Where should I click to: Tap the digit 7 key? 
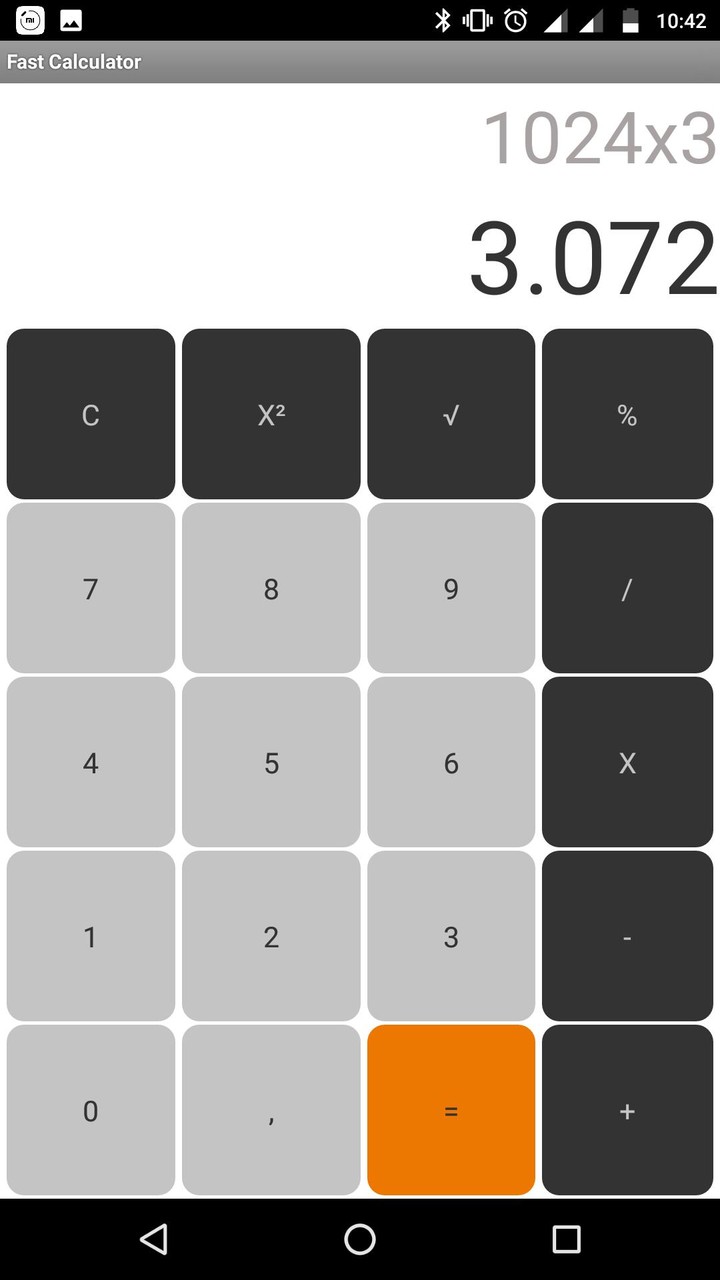pyautogui.click(x=90, y=588)
